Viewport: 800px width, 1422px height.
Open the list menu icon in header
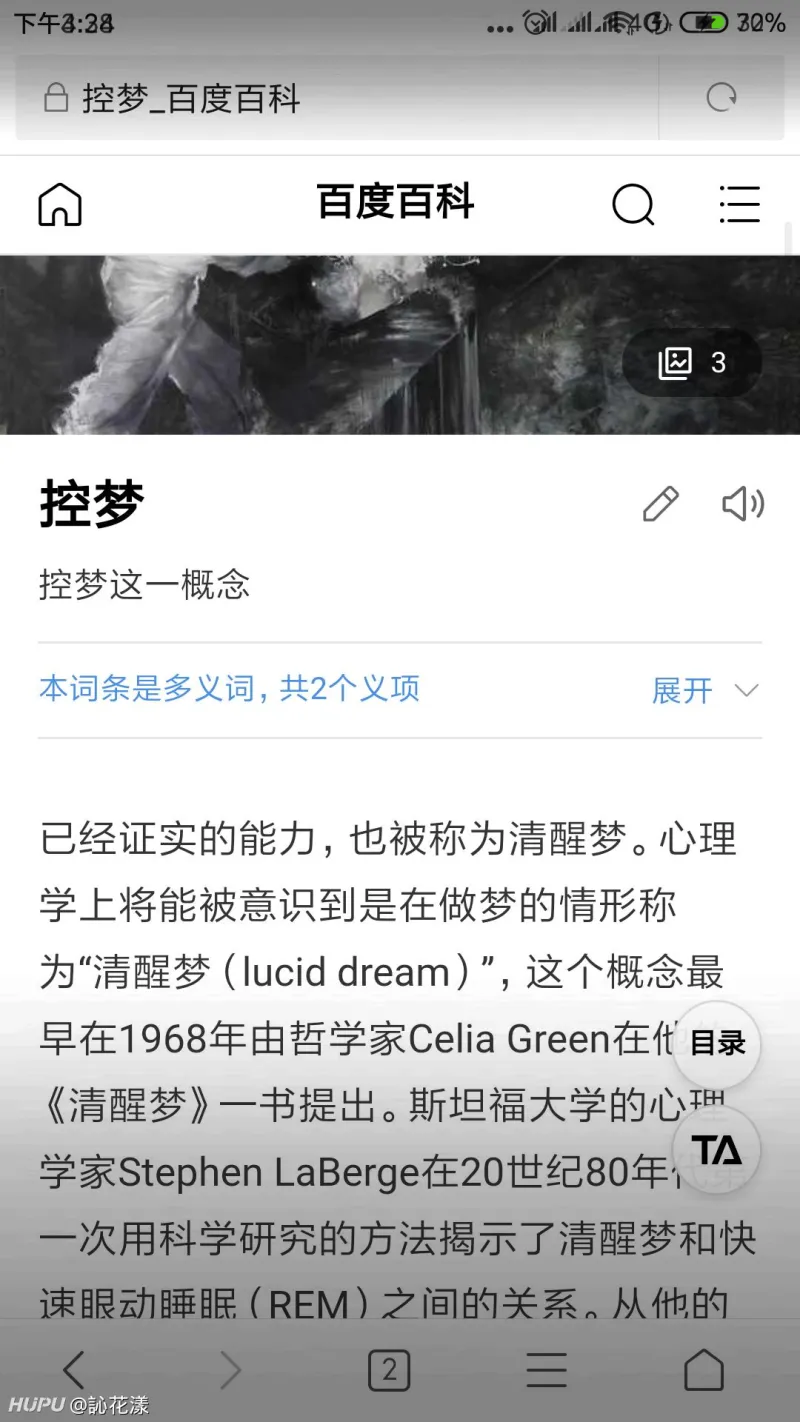[x=740, y=205]
